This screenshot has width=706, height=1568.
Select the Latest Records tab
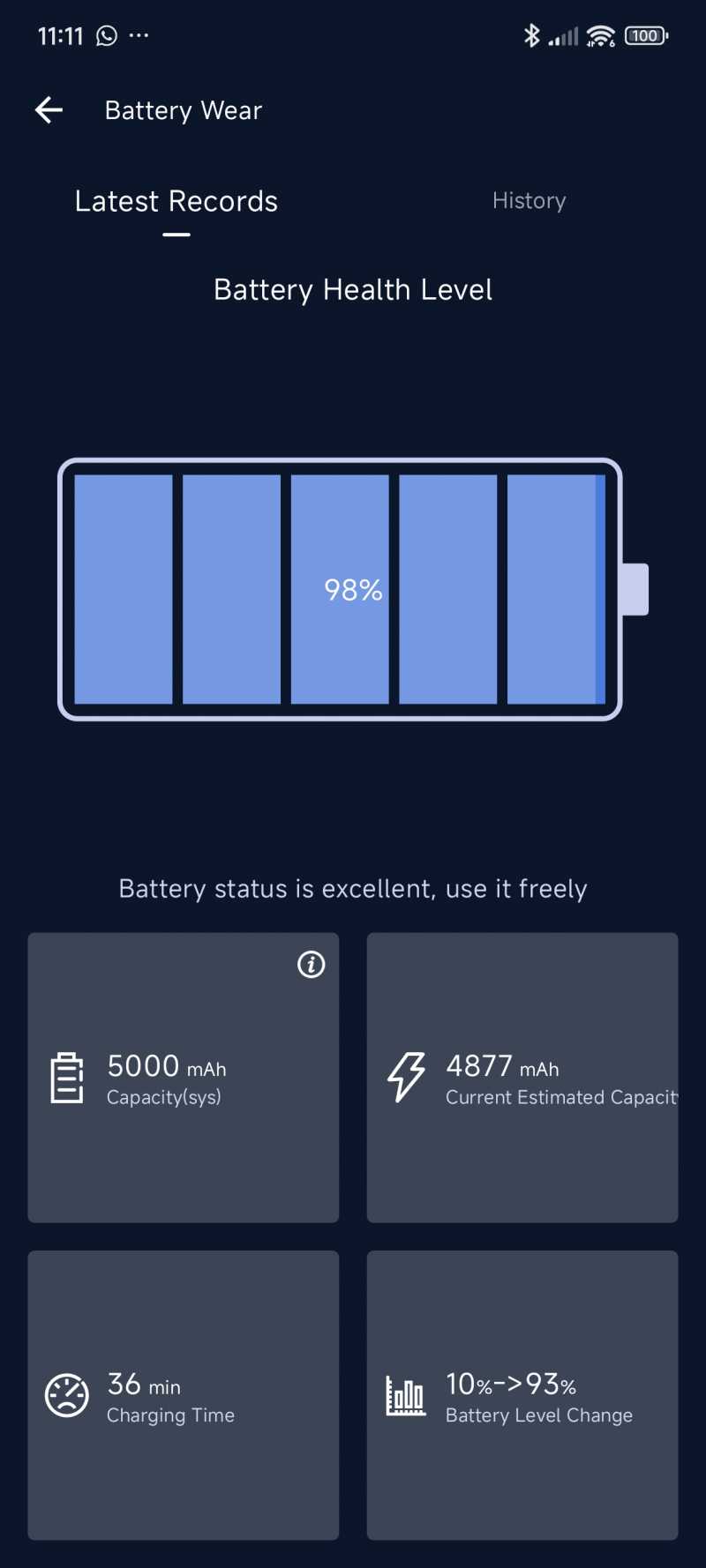pos(176,202)
